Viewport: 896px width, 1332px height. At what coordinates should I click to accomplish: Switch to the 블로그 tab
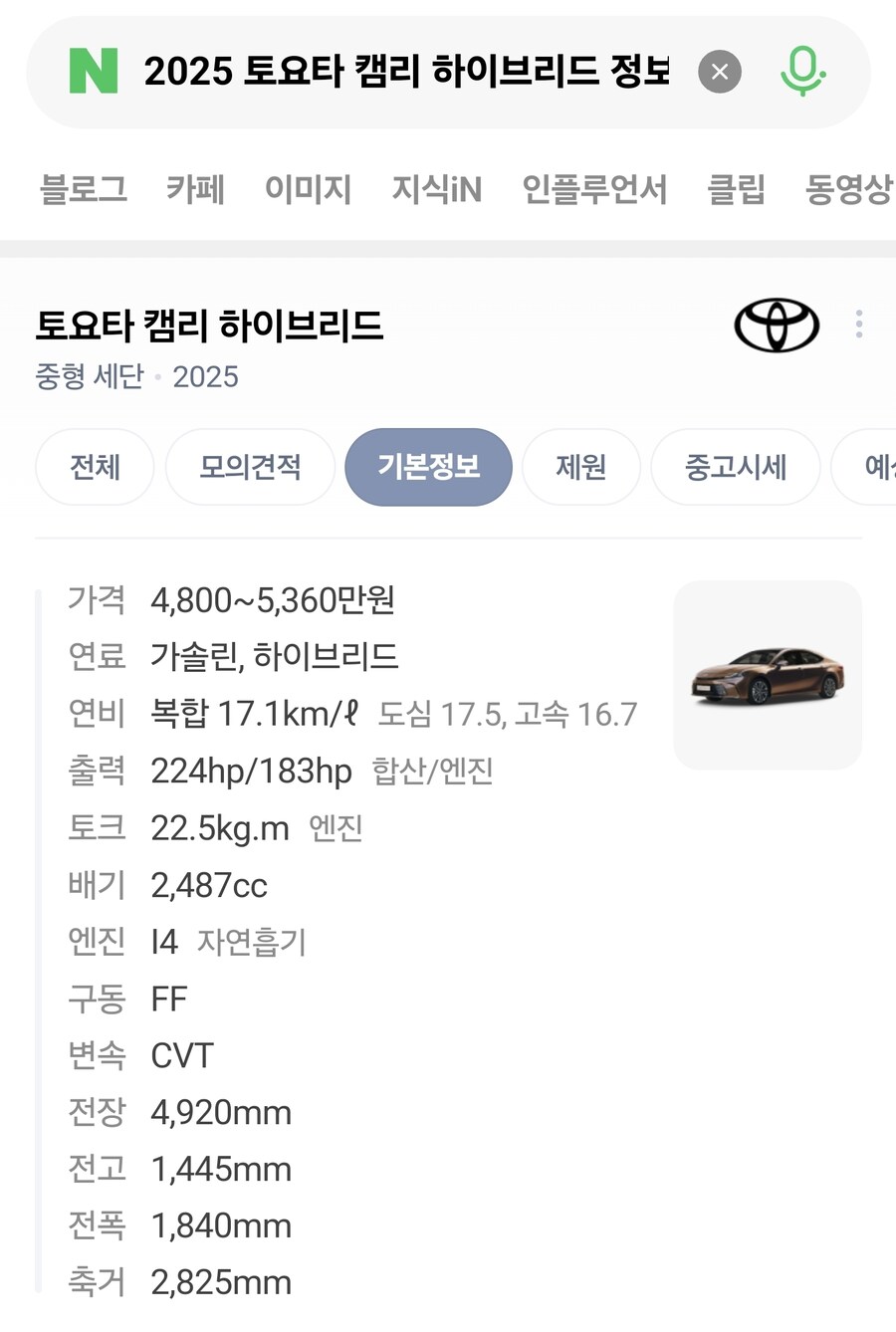(84, 189)
